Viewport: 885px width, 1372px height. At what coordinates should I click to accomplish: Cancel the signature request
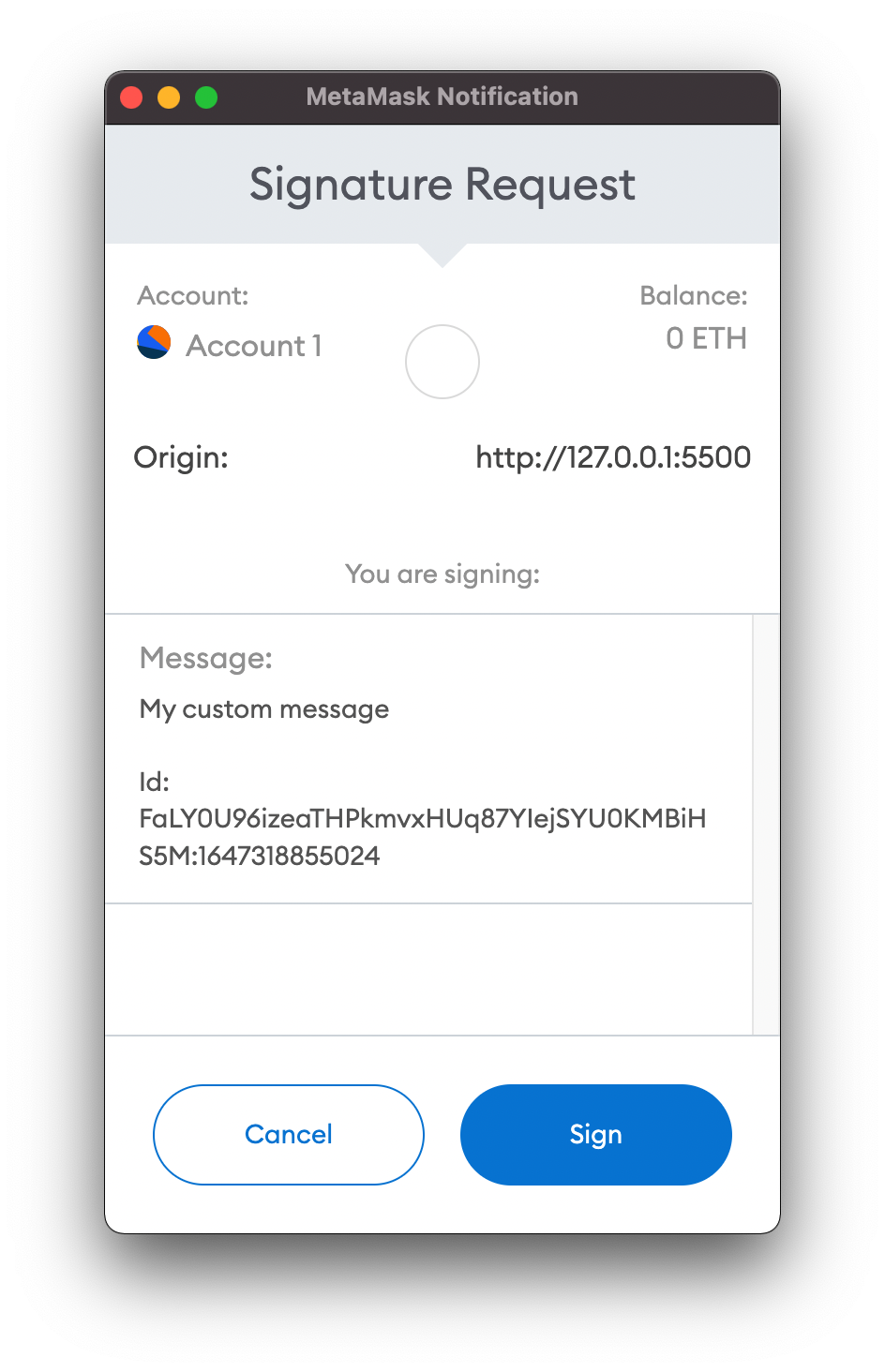pos(289,1134)
